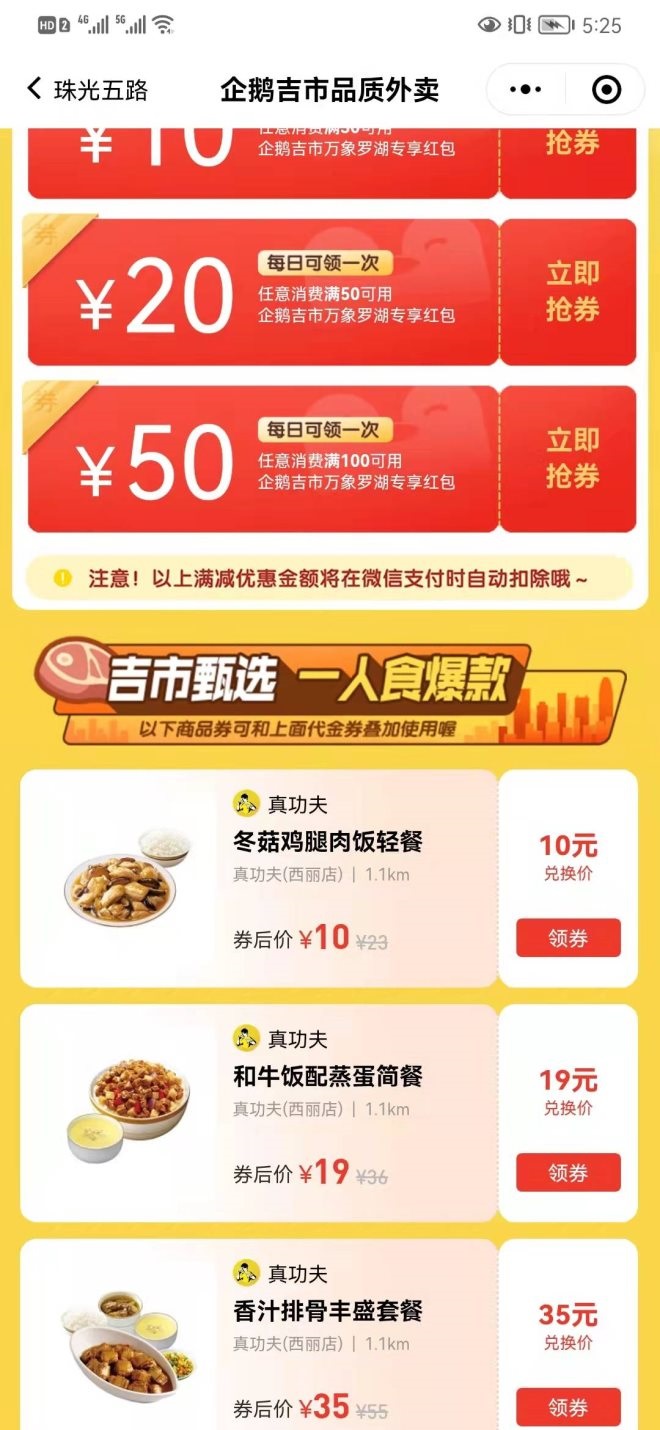Viewport: 660px width, 1430px height.
Task: Open the 冬菇鸡腿肉饭轻餐 product card
Action: (328, 842)
